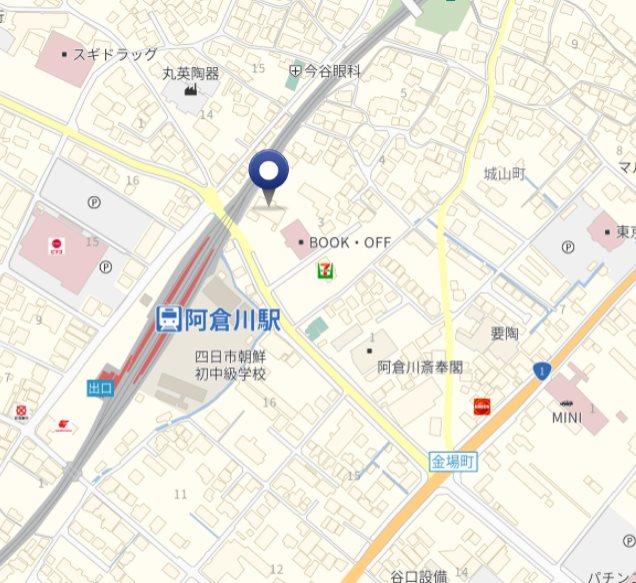Image resolution: width=636 pixels, height=583 pixels.
Task: Open the 丸英陶器 factory marker
Action: (x=190, y=90)
